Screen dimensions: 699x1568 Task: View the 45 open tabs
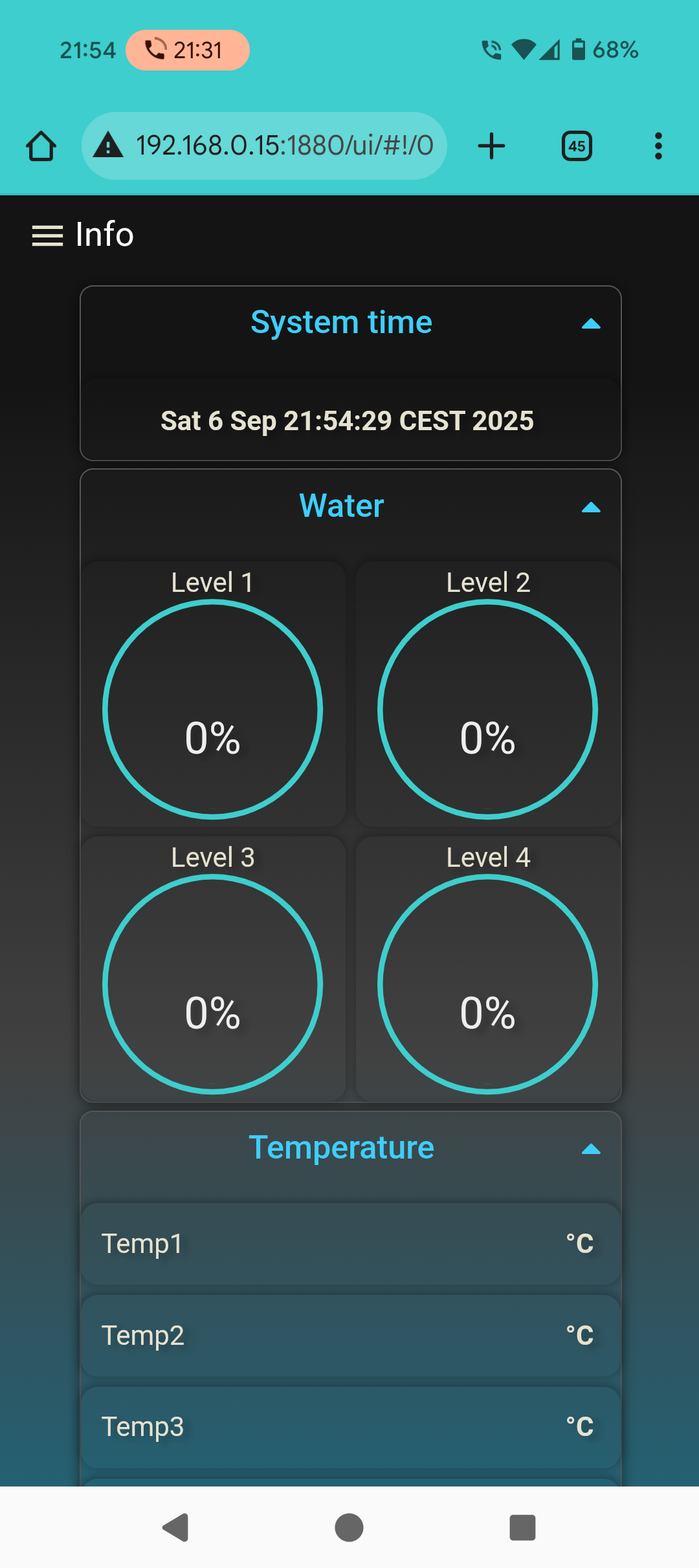577,146
